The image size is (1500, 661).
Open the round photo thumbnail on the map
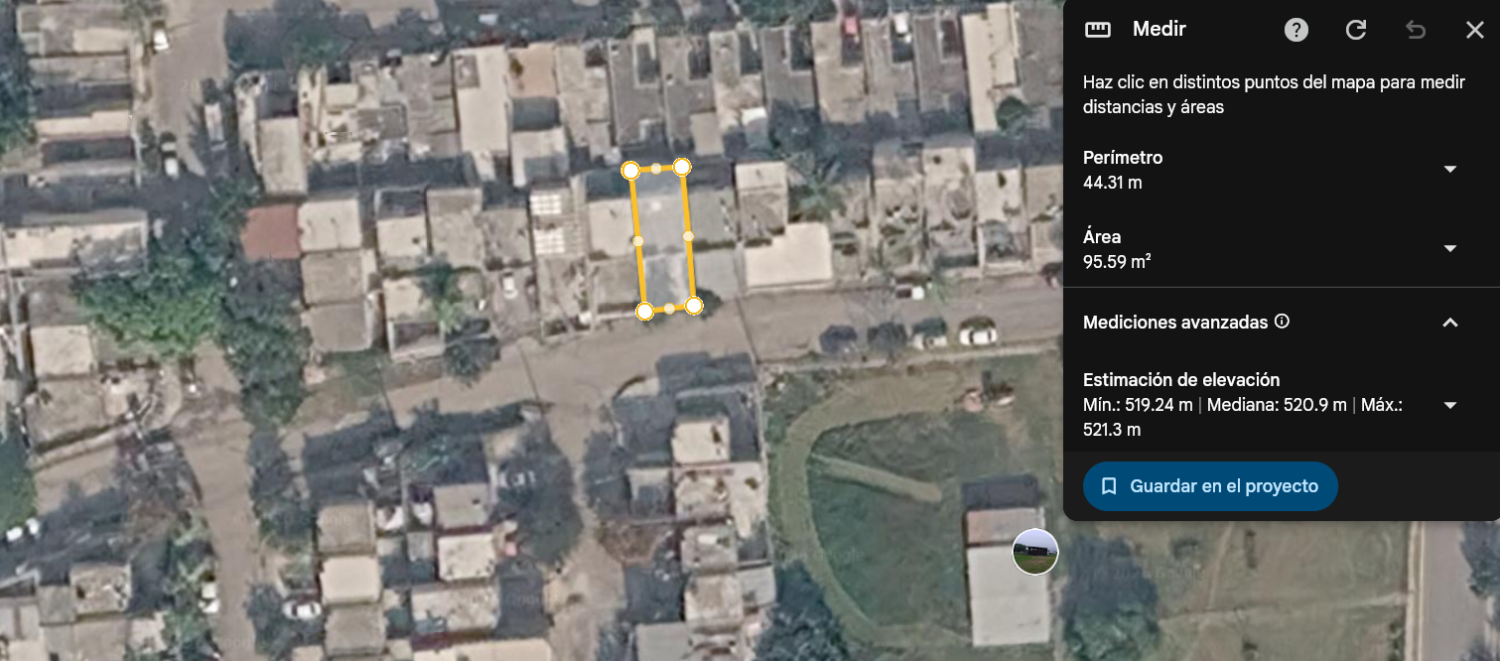(x=1035, y=552)
